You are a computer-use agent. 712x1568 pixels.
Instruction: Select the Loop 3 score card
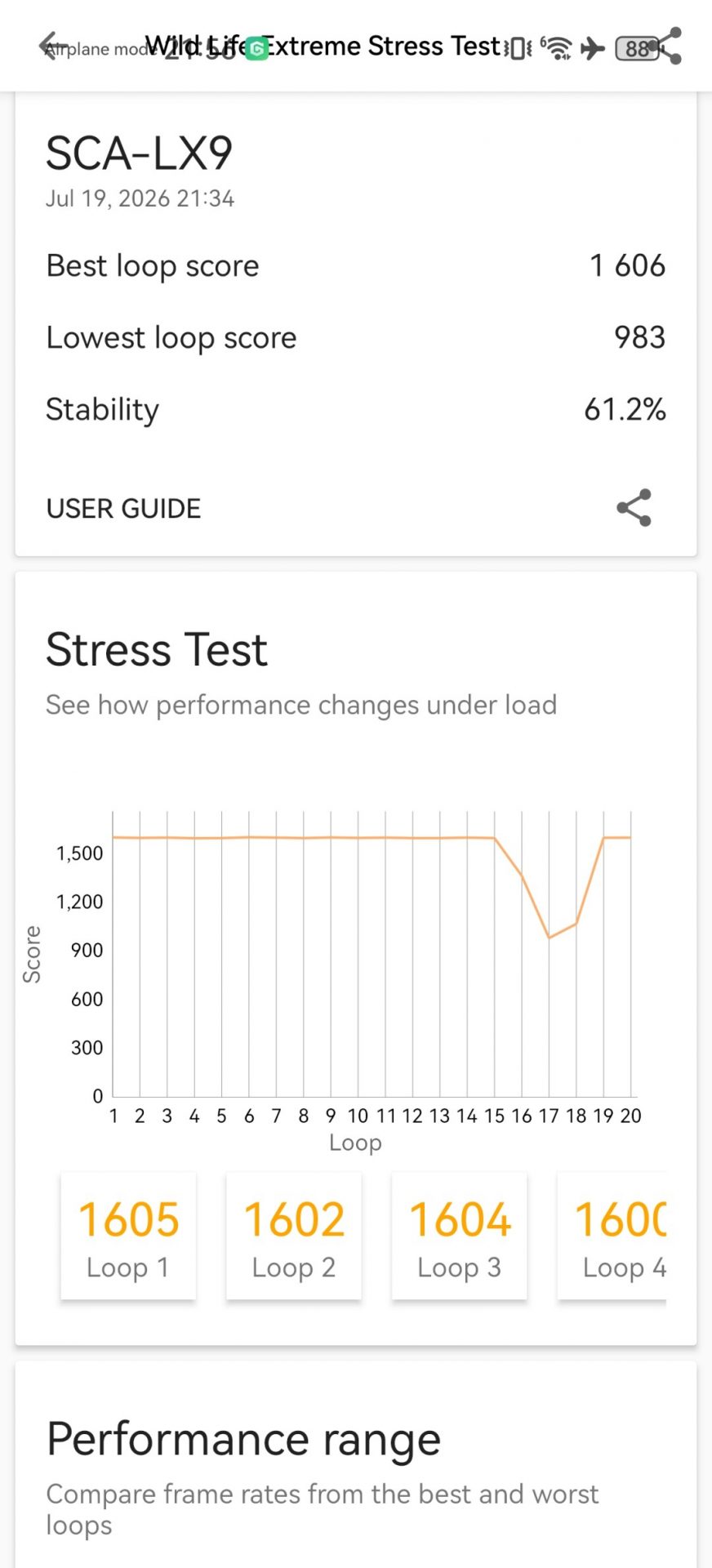click(460, 1236)
